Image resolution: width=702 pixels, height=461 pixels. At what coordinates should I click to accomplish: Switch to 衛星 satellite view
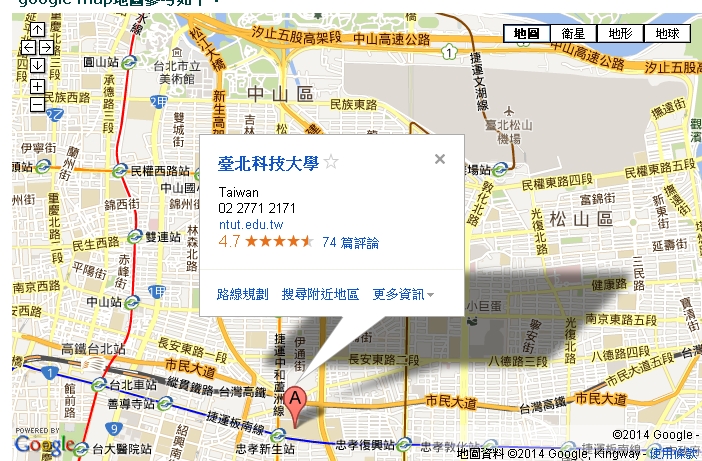[x=573, y=34]
